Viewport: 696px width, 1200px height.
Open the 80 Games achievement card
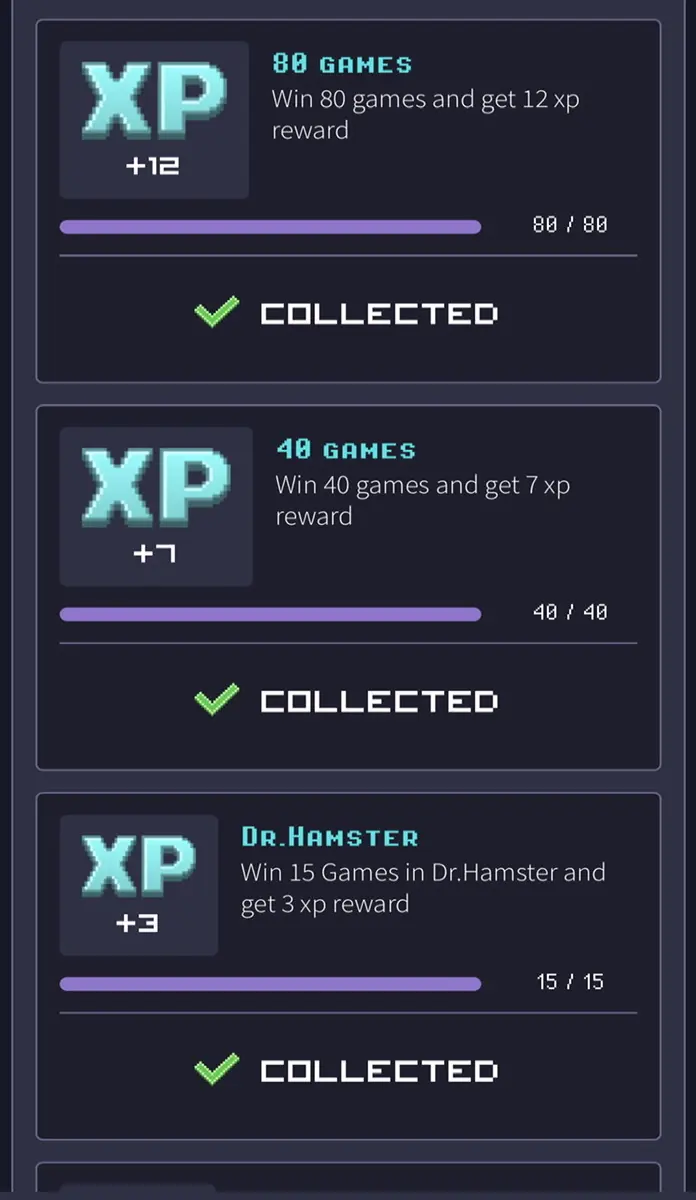click(348, 201)
